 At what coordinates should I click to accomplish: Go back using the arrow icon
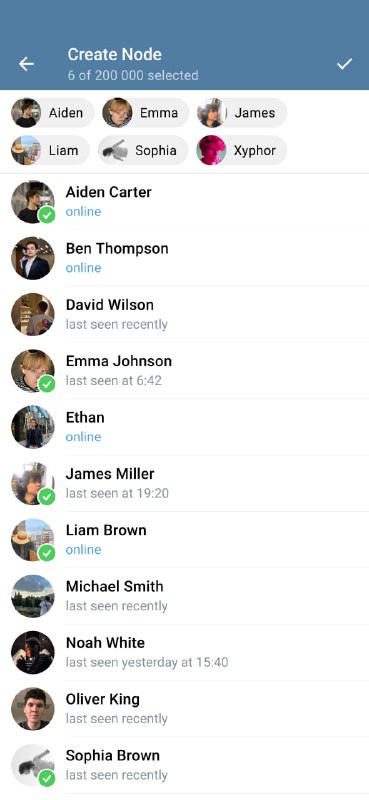point(27,64)
